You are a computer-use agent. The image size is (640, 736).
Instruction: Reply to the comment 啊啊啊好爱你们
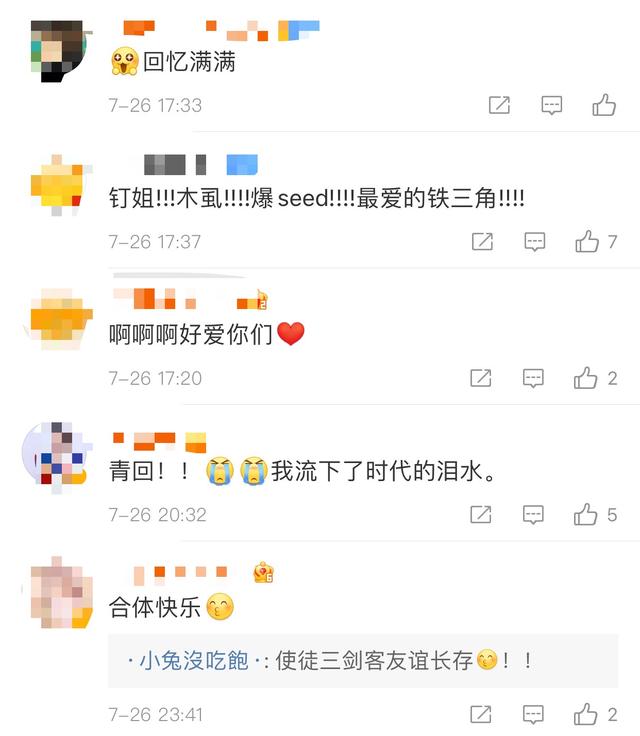tap(535, 378)
